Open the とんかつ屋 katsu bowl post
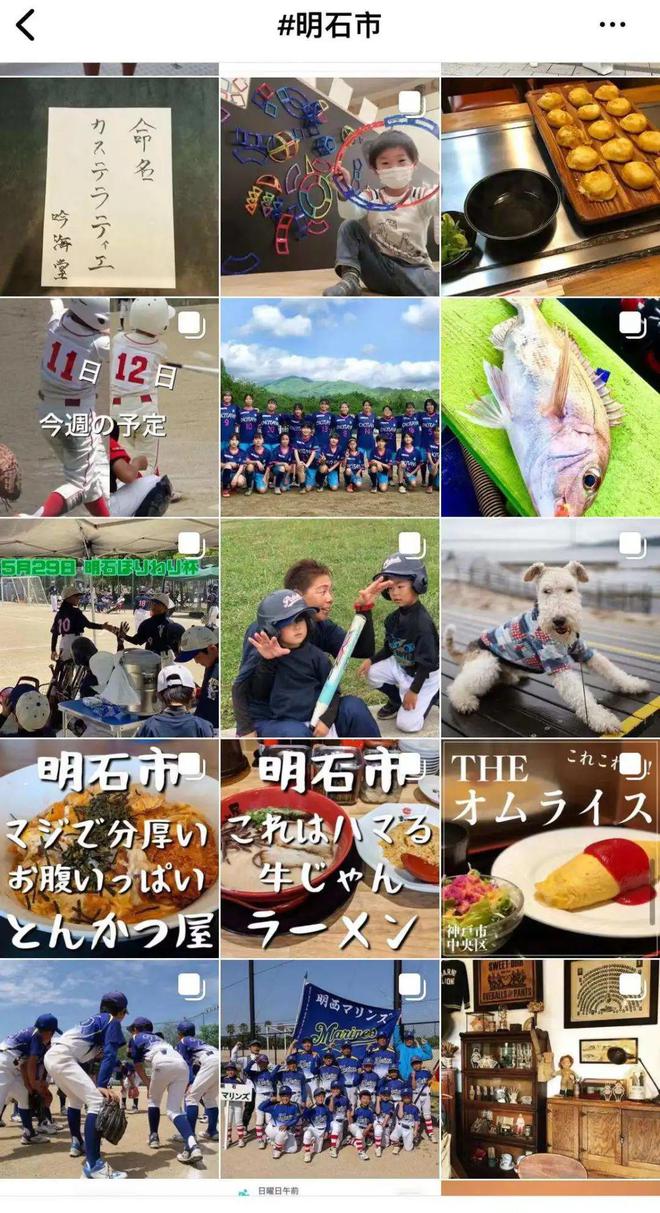Screen dimensions: 660x1213 click(x=109, y=848)
